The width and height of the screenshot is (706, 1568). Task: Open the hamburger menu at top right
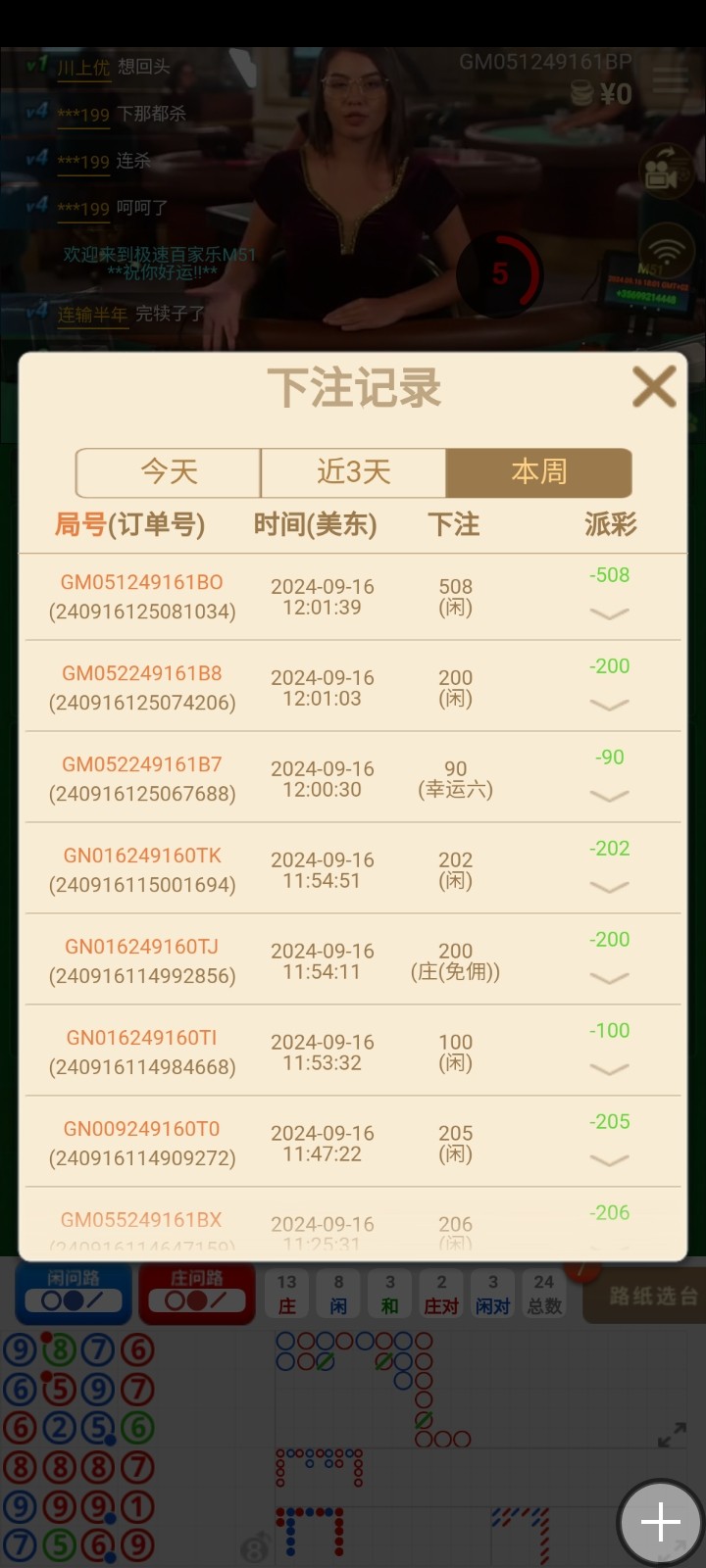click(x=671, y=79)
